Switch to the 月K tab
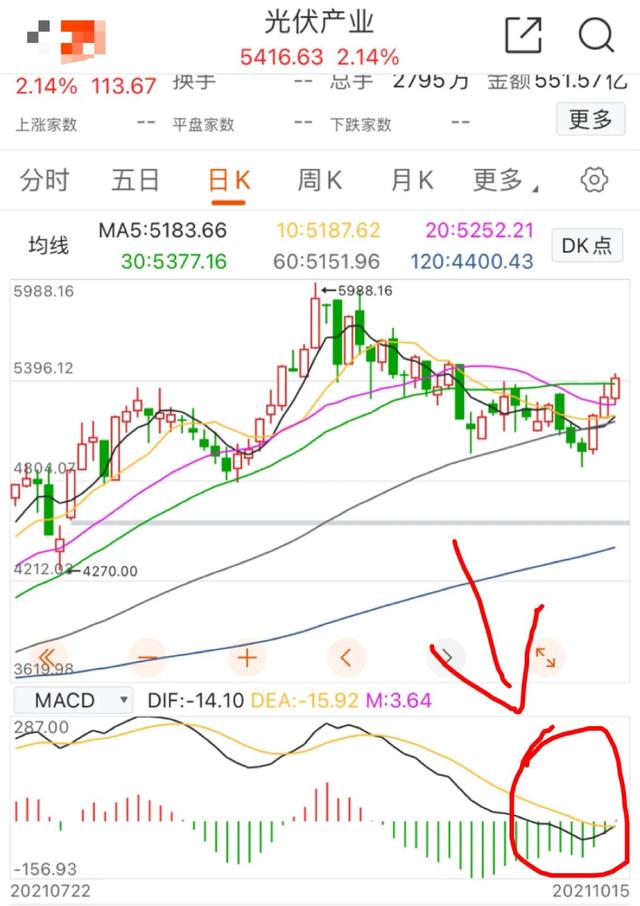640x906 pixels. coord(411,180)
